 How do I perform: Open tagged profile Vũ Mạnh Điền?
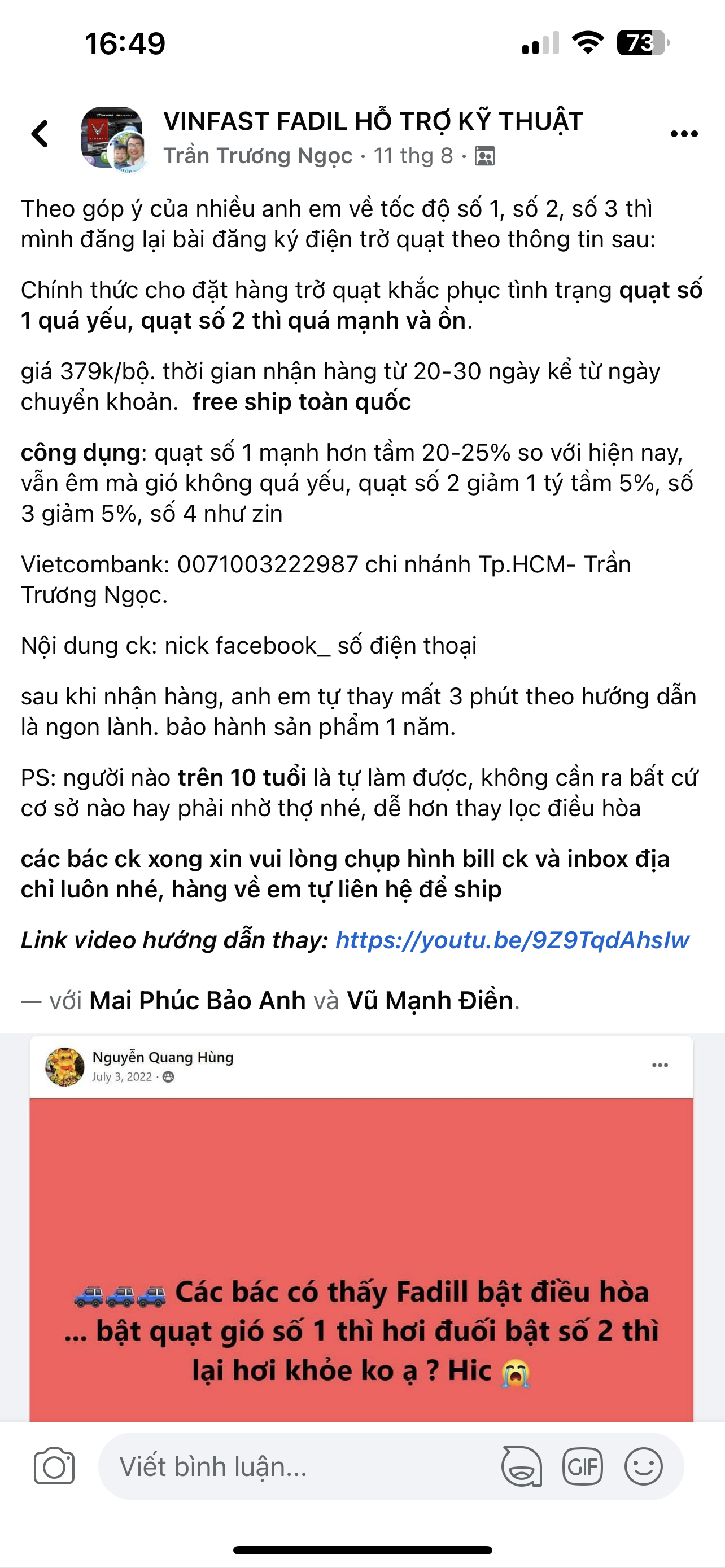(430, 1001)
